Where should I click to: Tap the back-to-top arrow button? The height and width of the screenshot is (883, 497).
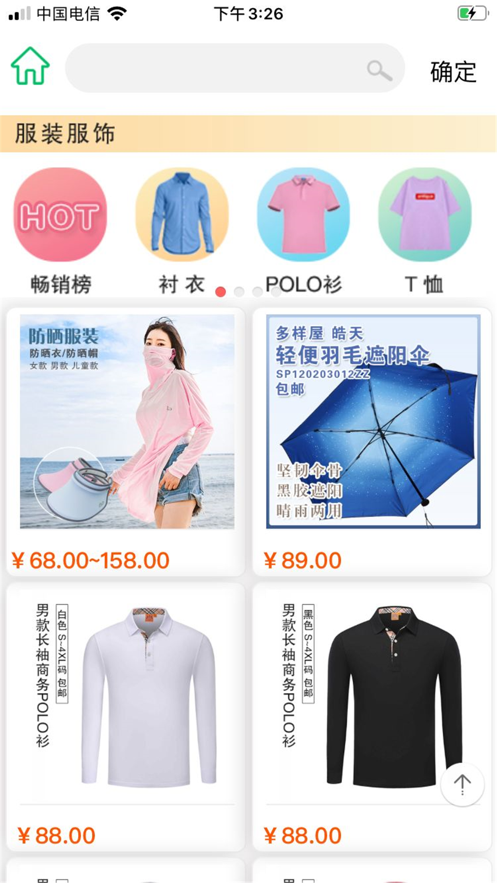462,784
